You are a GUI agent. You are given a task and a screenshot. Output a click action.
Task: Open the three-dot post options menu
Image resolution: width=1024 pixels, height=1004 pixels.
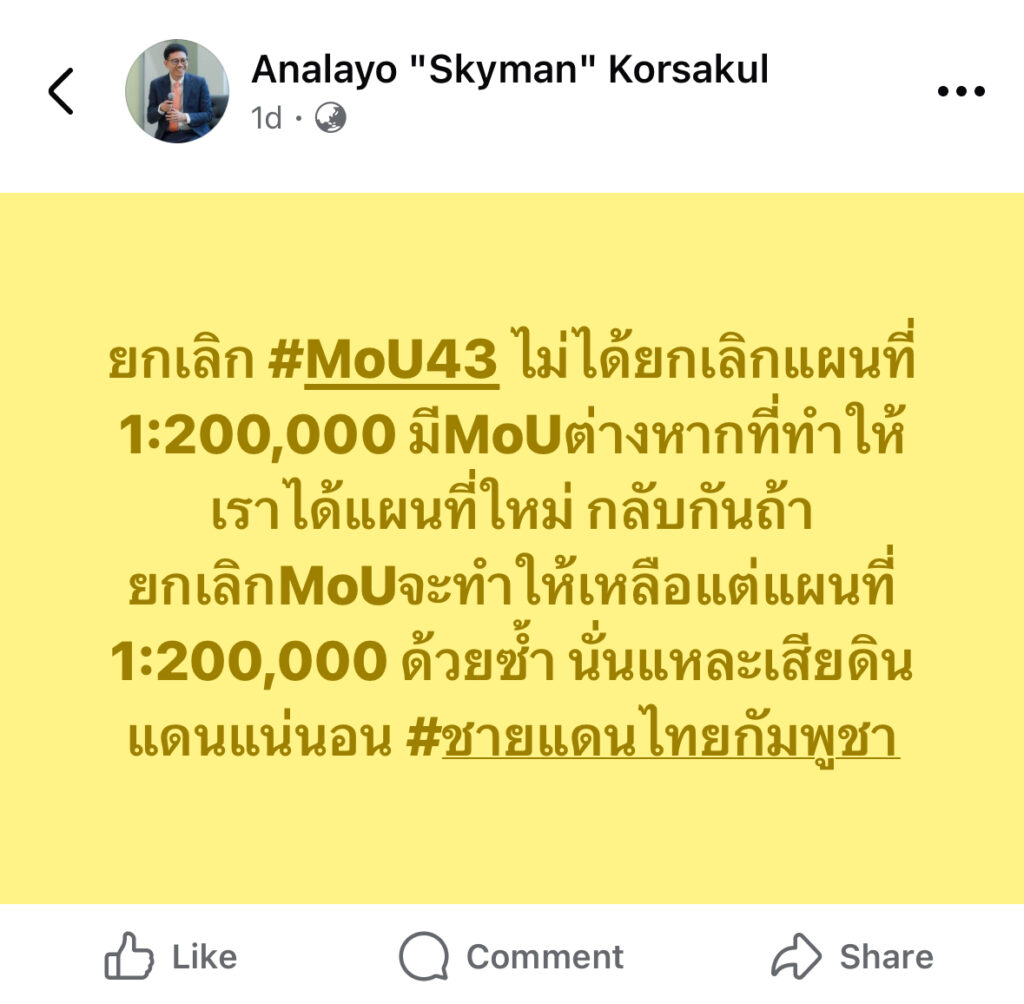961,92
